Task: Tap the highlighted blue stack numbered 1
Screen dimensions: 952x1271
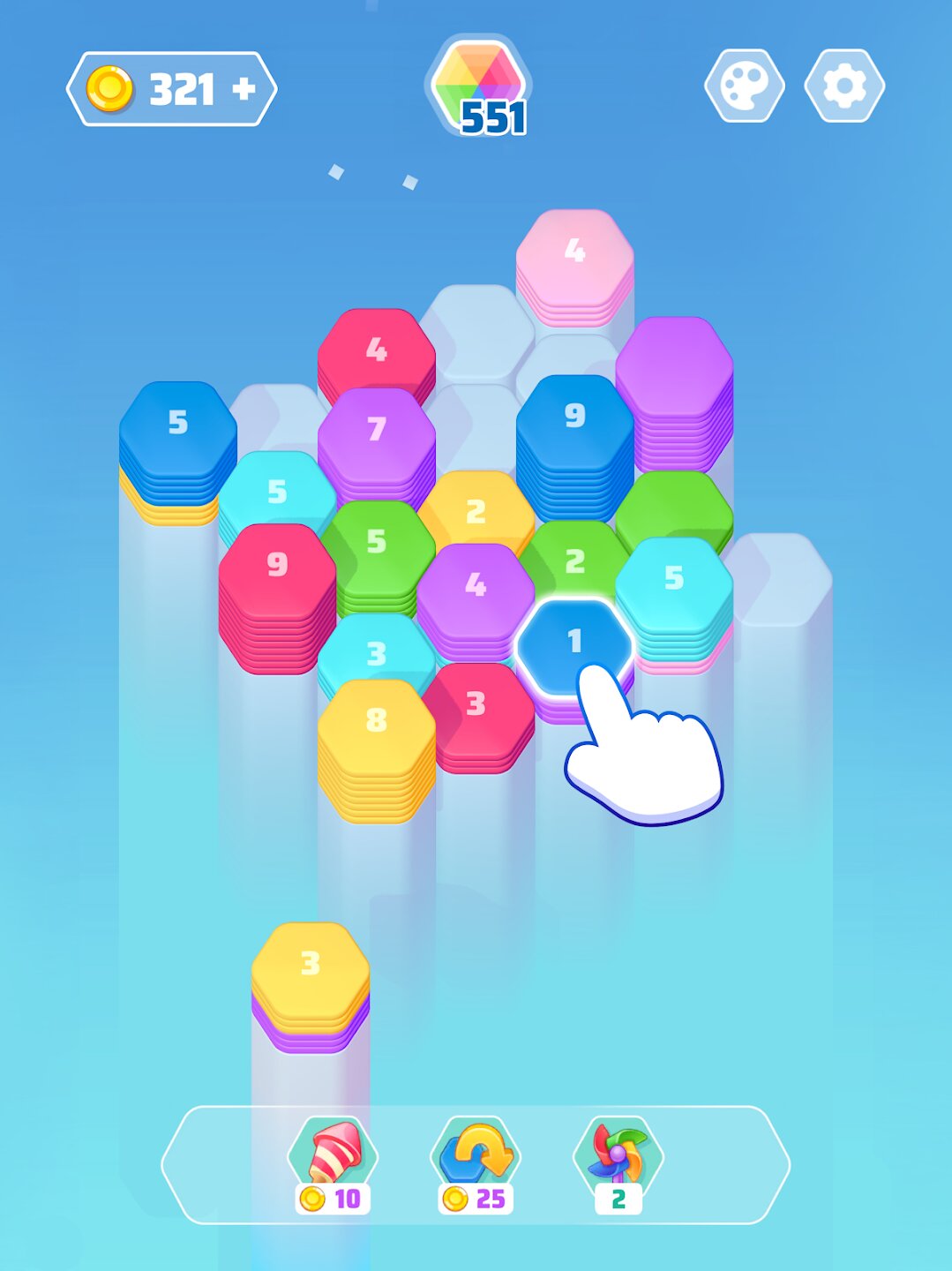Action: (x=574, y=643)
